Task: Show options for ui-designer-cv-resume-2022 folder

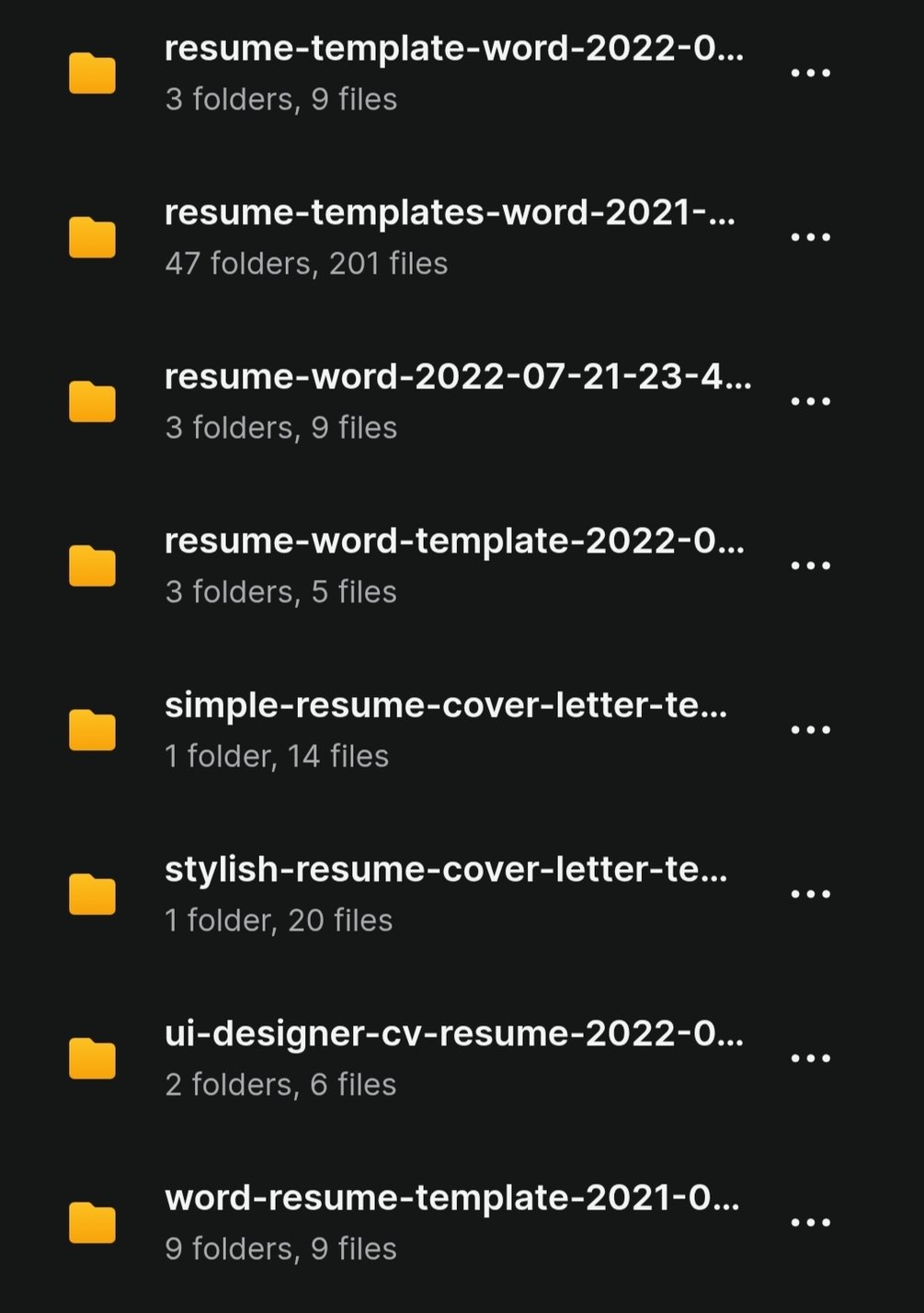Action: 810,1058
